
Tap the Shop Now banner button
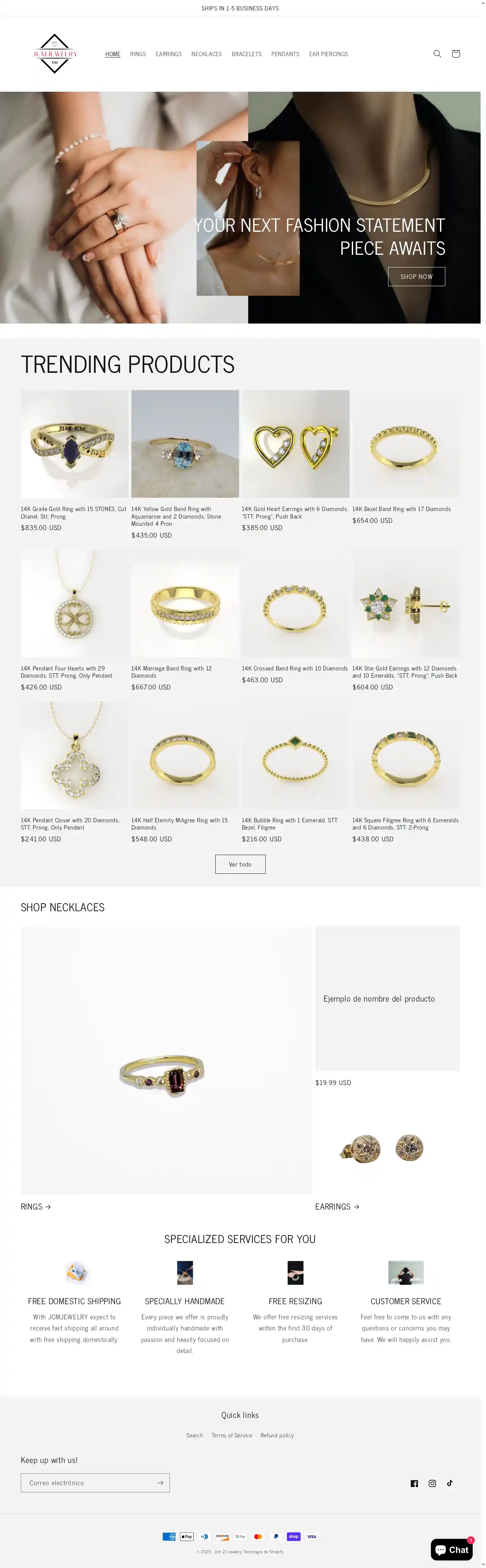coord(416,276)
